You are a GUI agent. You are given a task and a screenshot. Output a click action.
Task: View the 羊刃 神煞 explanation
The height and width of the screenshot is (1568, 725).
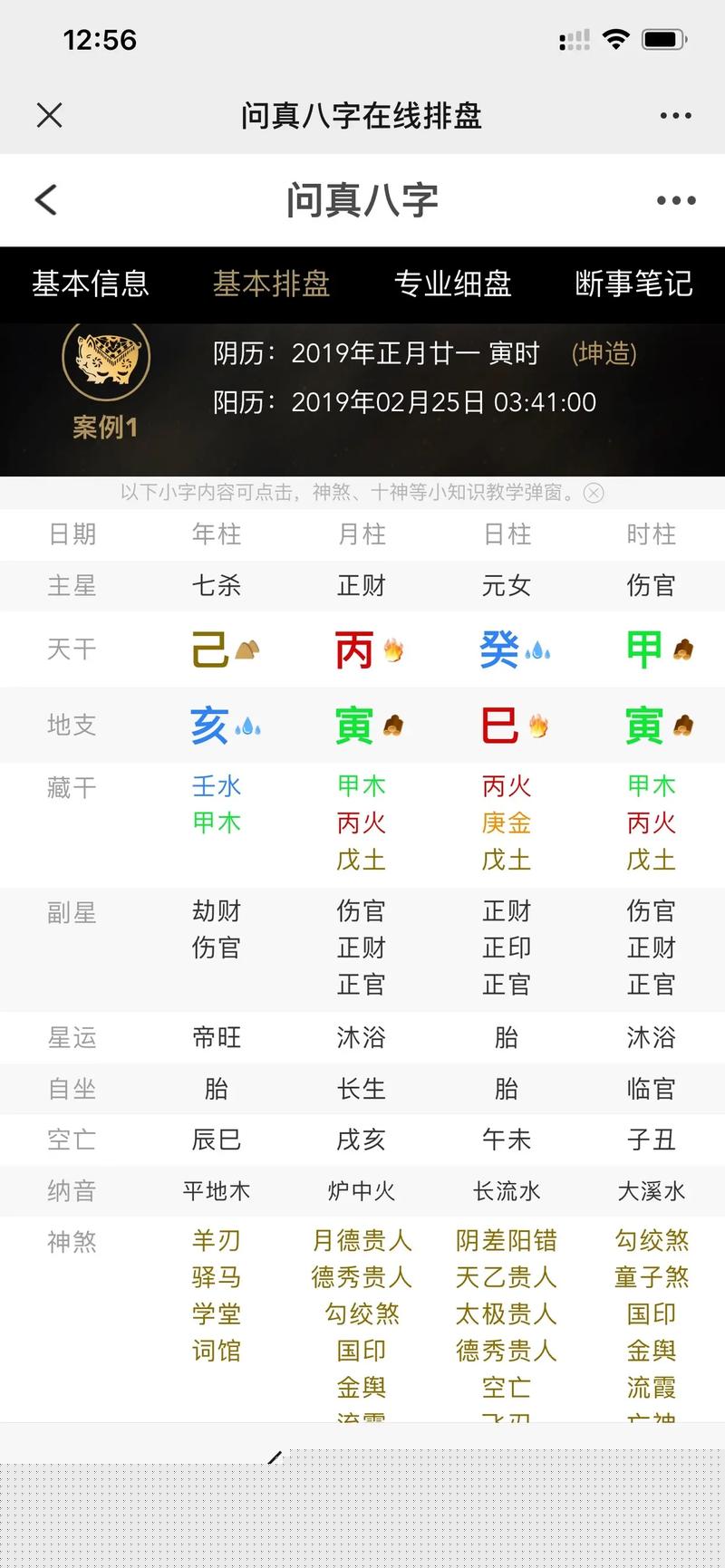point(217,1240)
